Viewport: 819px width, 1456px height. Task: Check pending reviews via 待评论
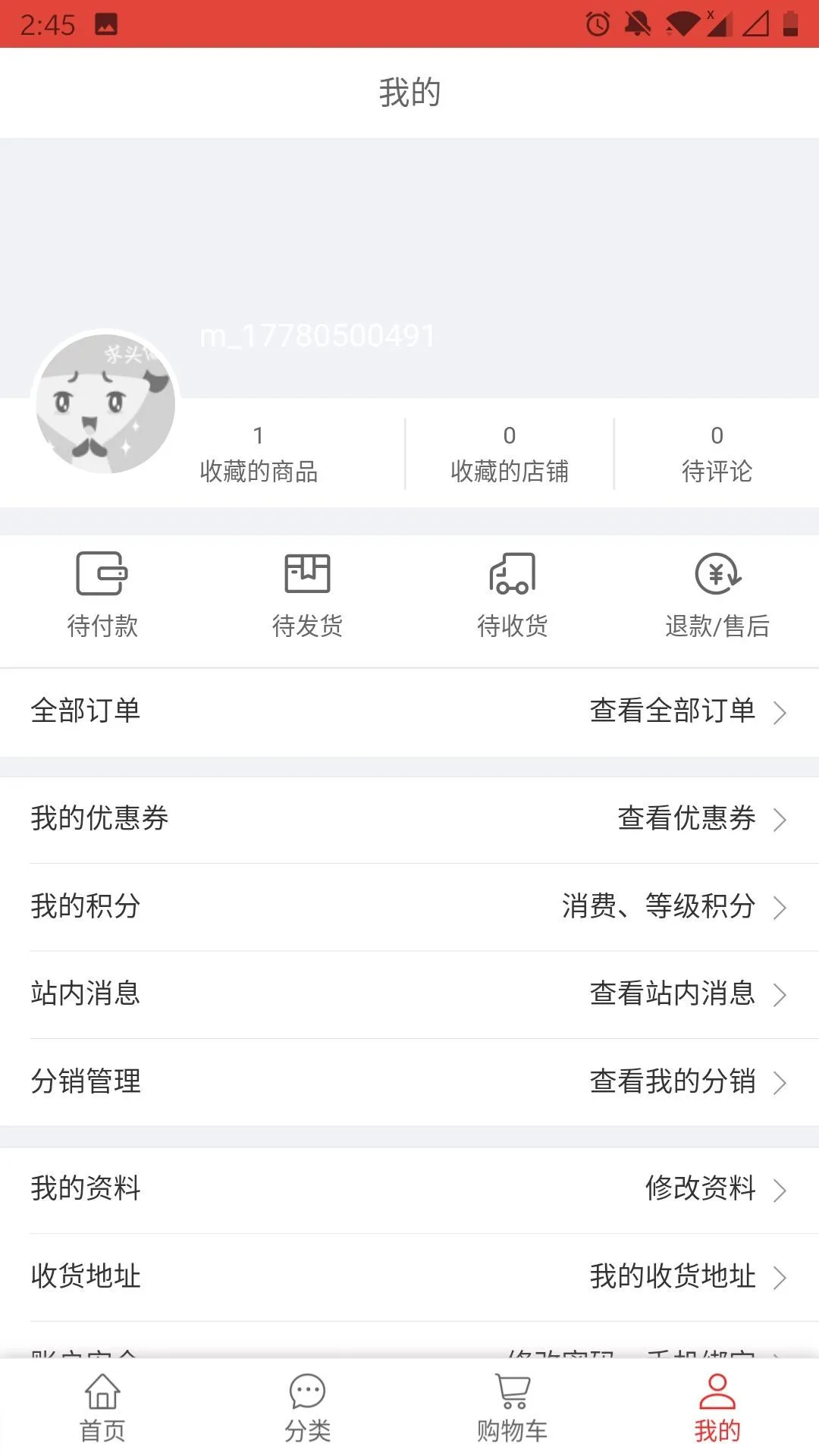pos(717,453)
